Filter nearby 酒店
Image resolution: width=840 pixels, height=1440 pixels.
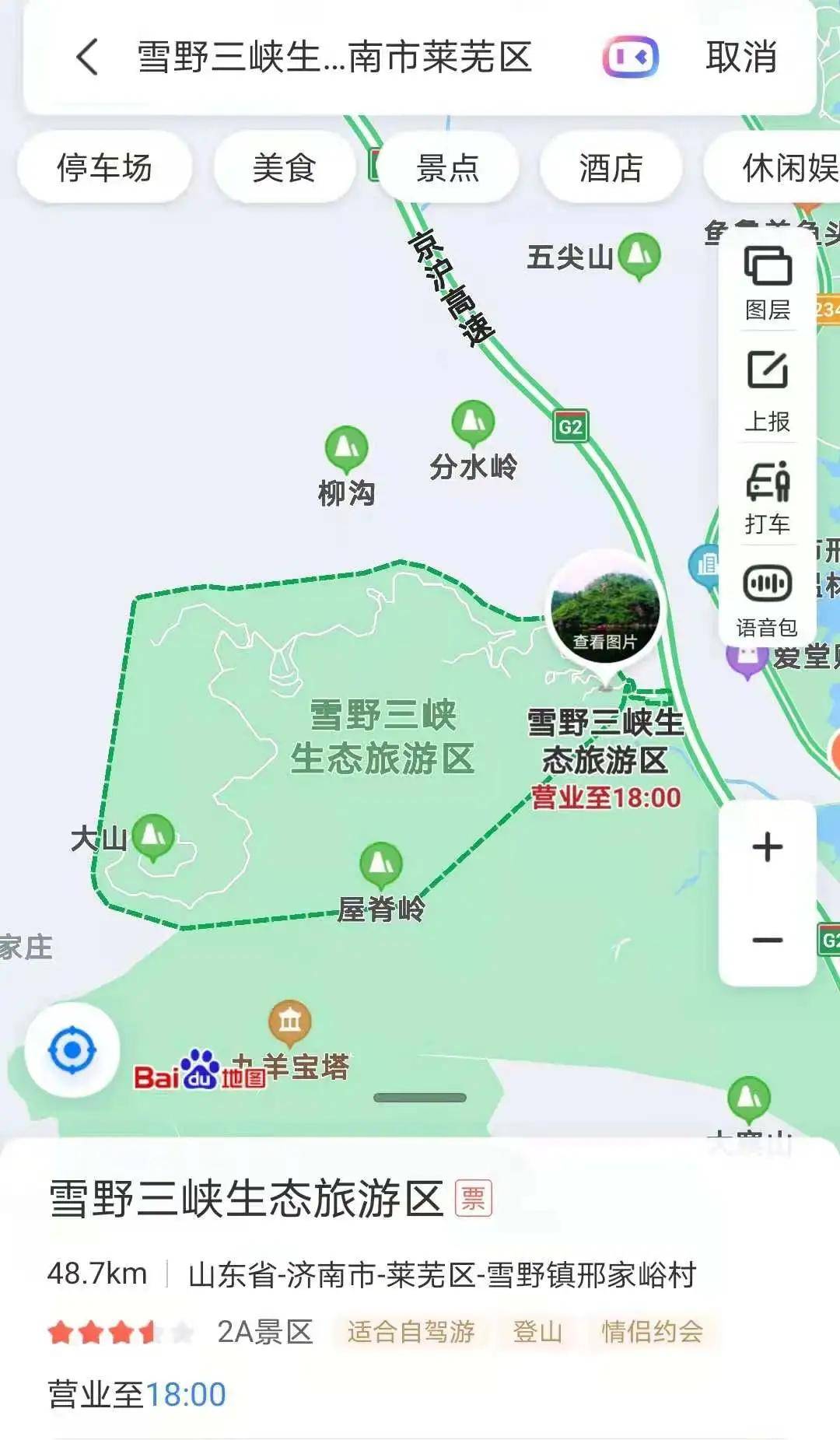coord(611,167)
